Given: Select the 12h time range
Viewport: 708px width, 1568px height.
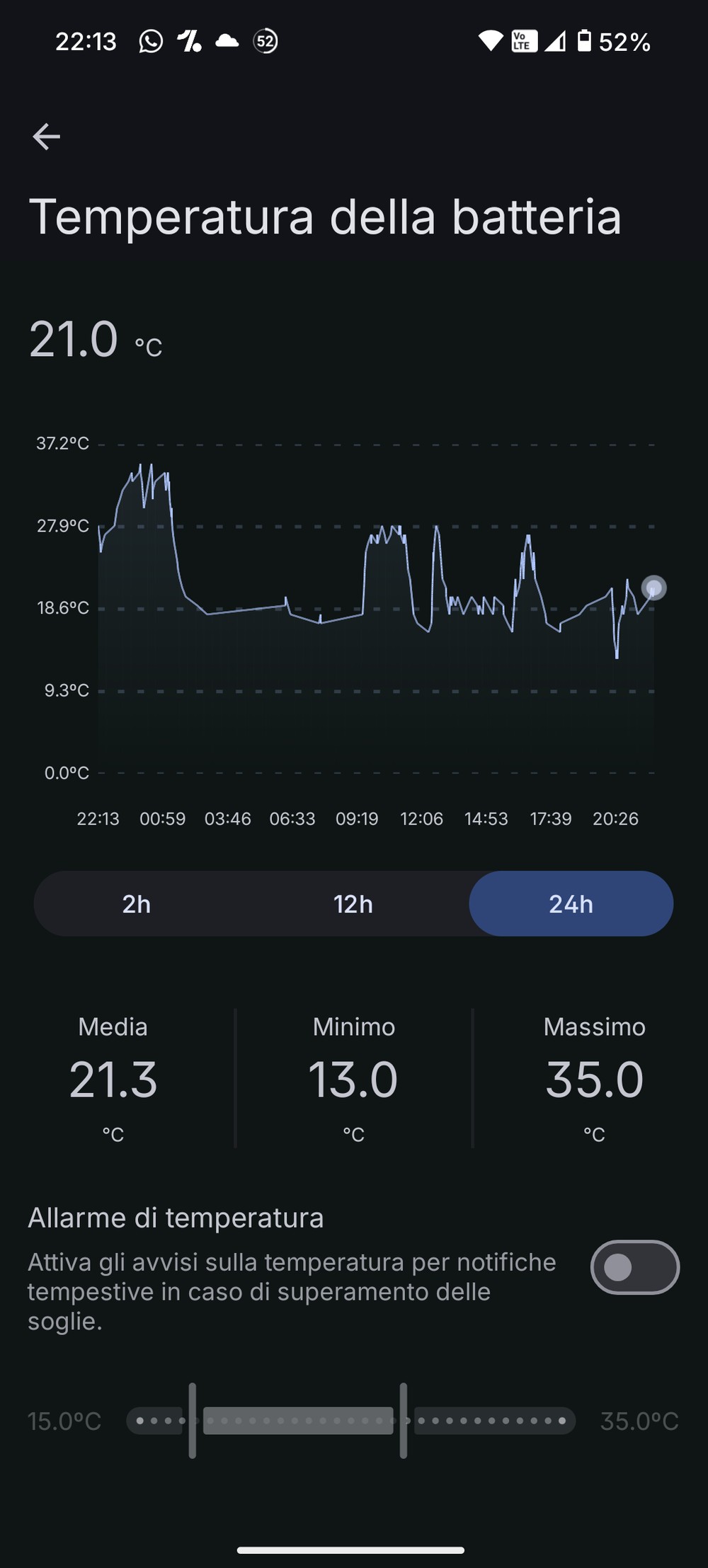Looking at the screenshot, I should click(353, 904).
